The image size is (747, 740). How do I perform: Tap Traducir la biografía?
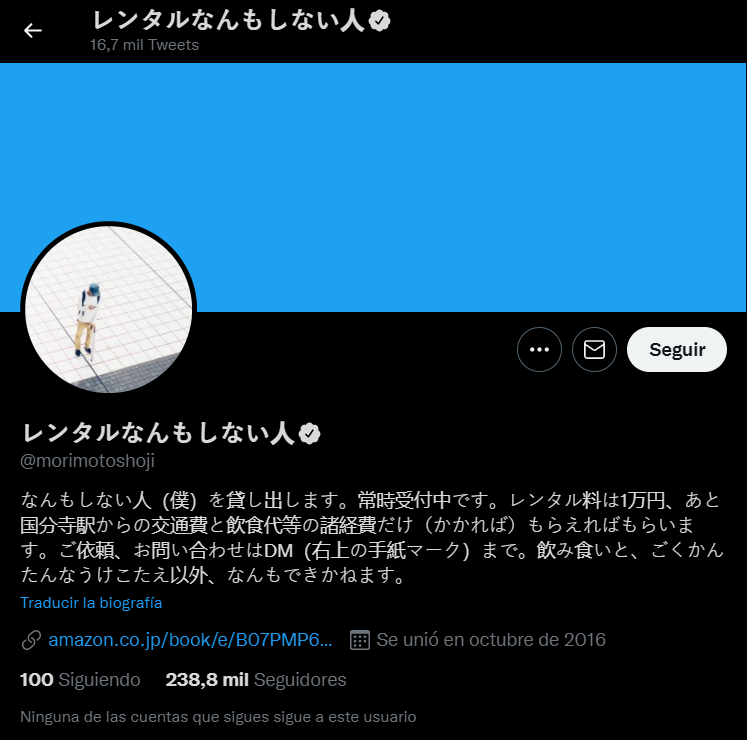pos(91,603)
